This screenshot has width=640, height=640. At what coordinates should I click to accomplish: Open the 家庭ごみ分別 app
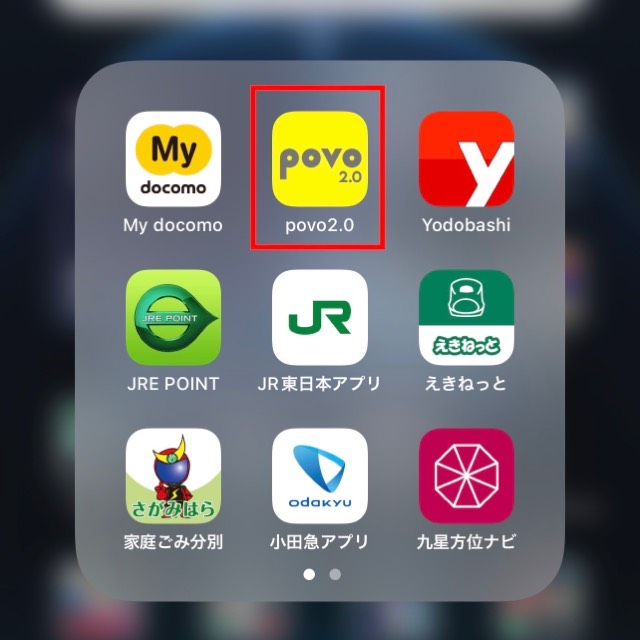(173, 476)
